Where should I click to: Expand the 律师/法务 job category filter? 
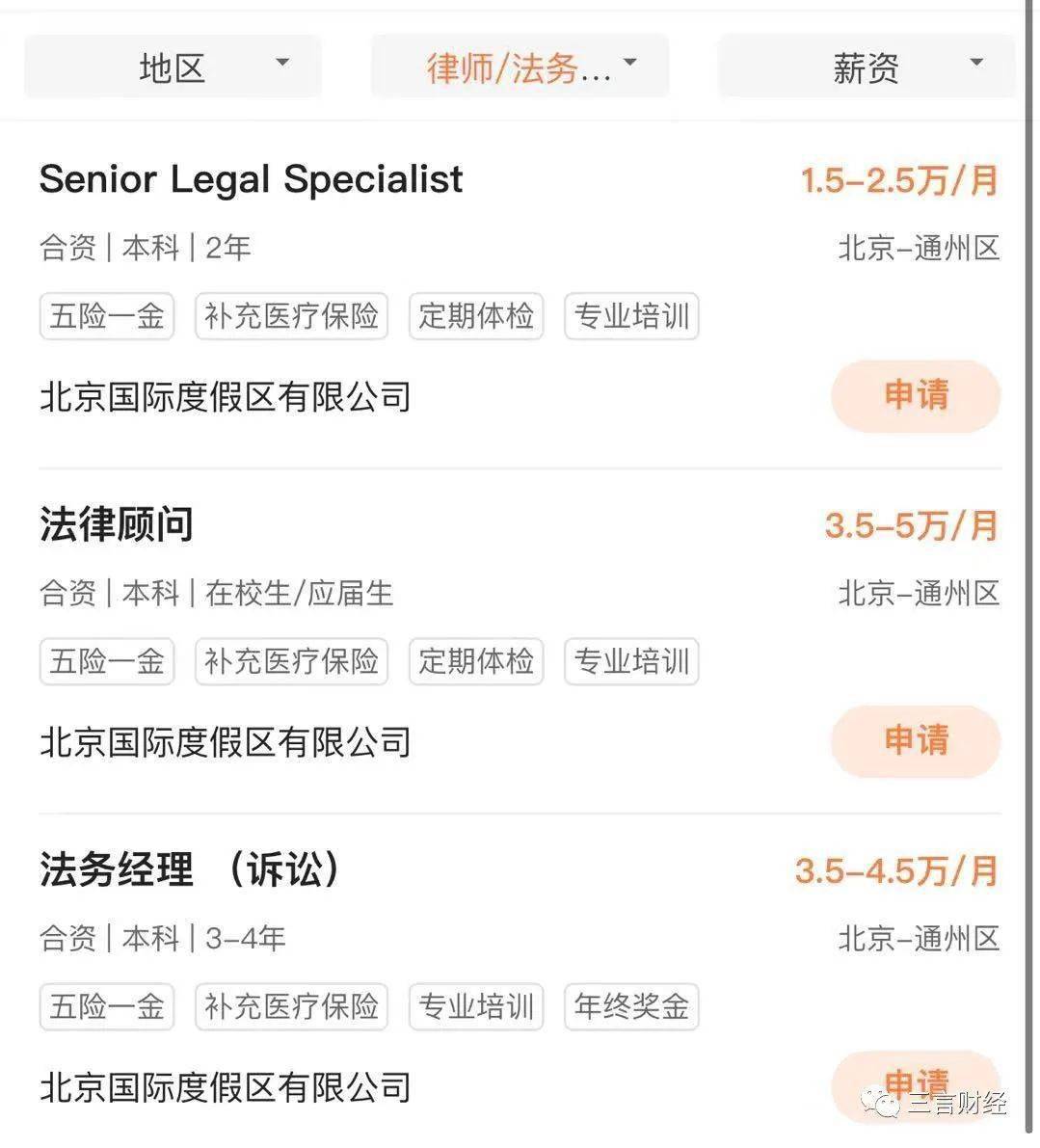[x=520, y=67]
